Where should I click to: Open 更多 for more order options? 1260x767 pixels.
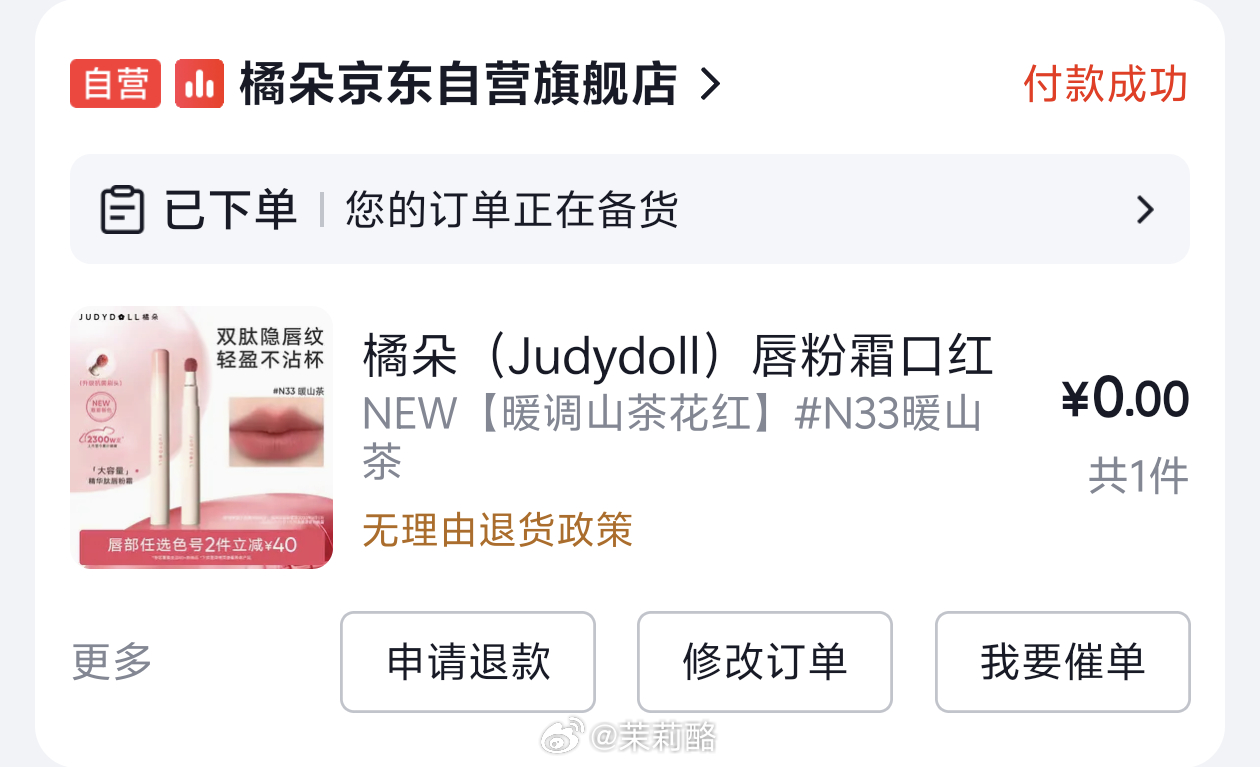click(x=112, y=662)
